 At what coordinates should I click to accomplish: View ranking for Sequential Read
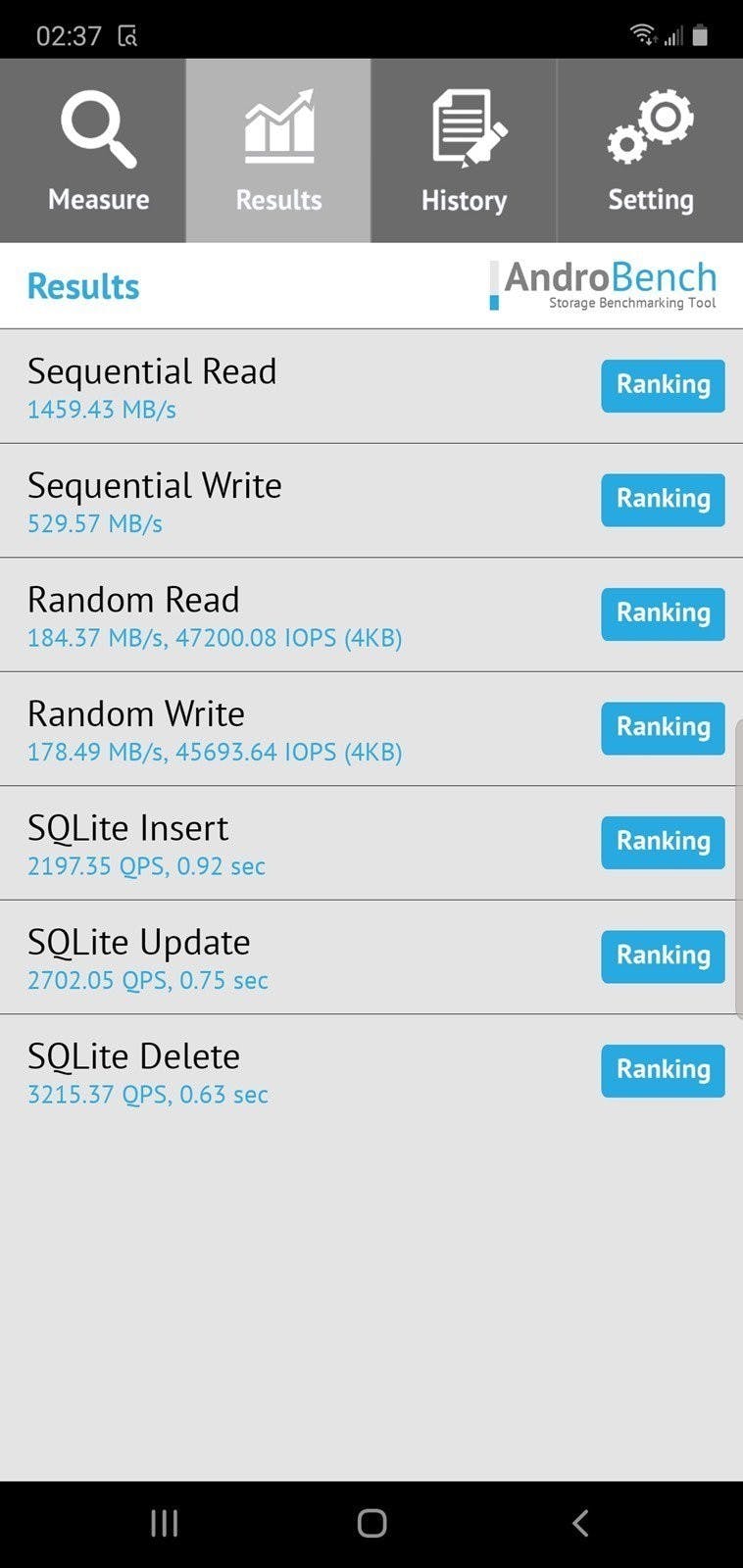pos(663,385)
